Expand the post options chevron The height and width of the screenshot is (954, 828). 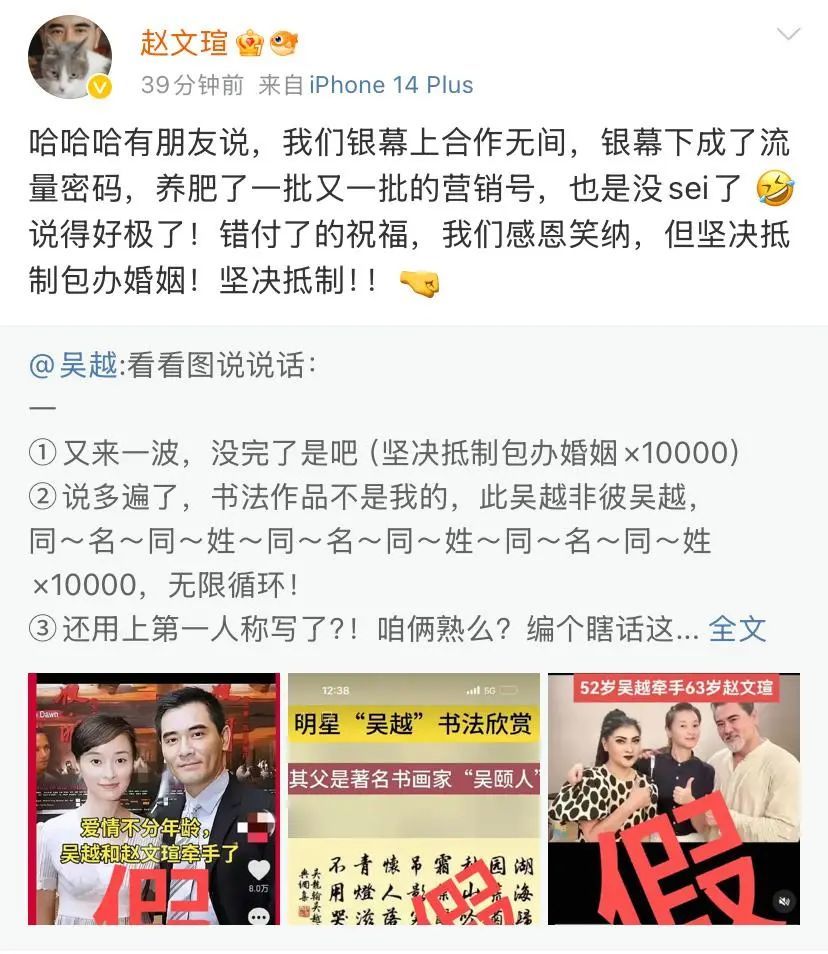click(788, 35)
